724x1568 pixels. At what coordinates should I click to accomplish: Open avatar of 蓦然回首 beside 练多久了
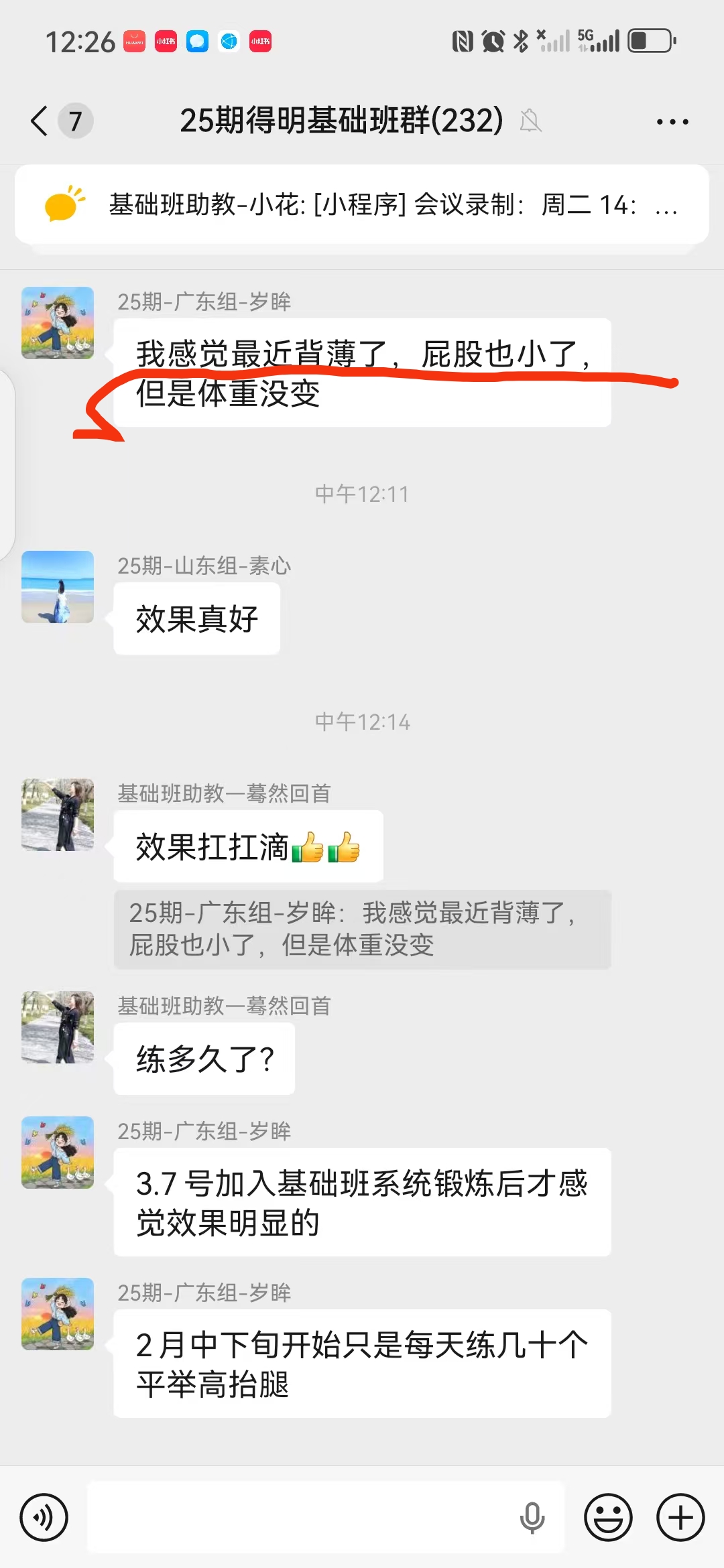coord(58,1027)
